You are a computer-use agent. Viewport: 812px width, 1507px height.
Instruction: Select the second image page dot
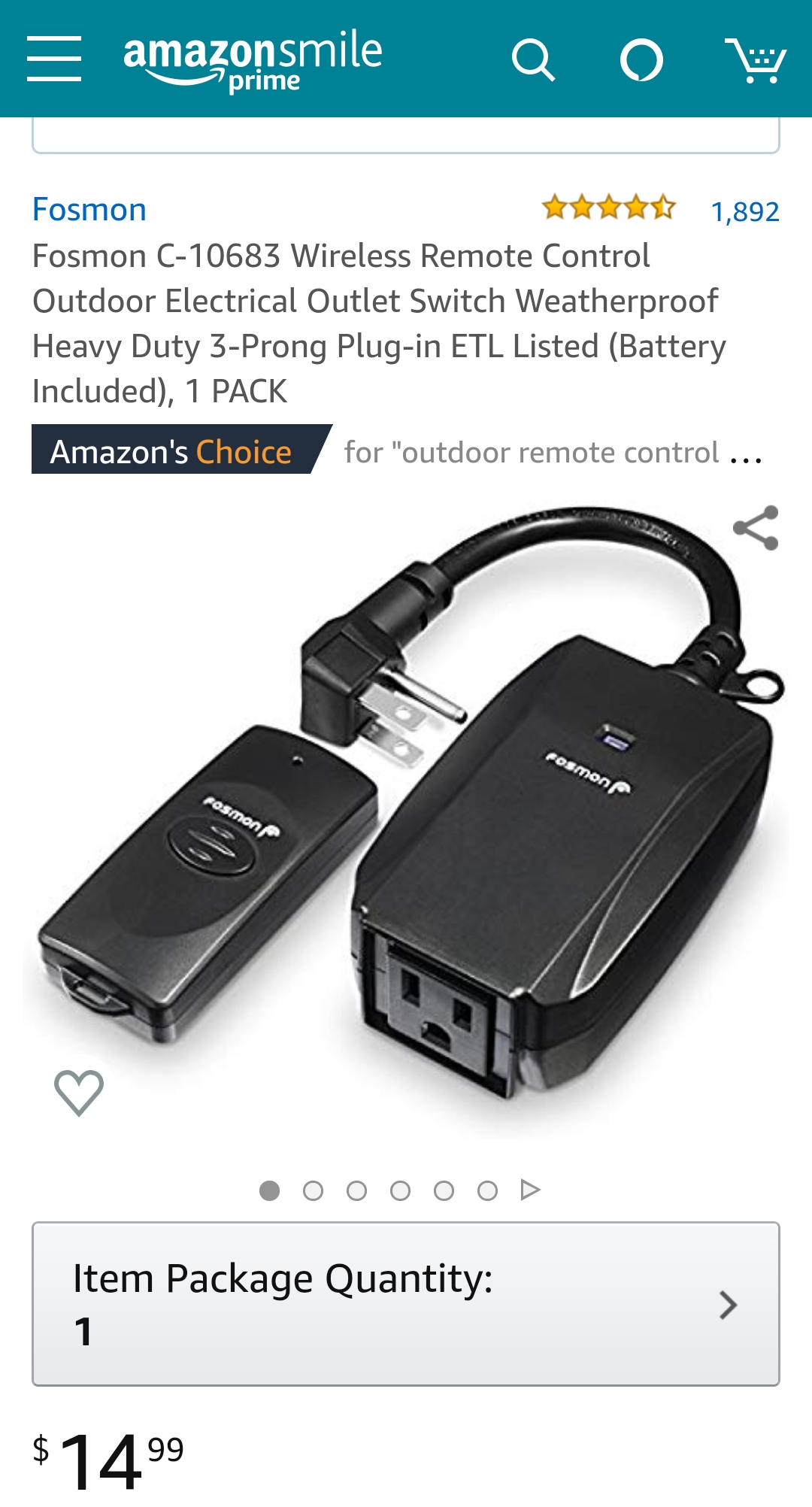[x=313, y=1190]
